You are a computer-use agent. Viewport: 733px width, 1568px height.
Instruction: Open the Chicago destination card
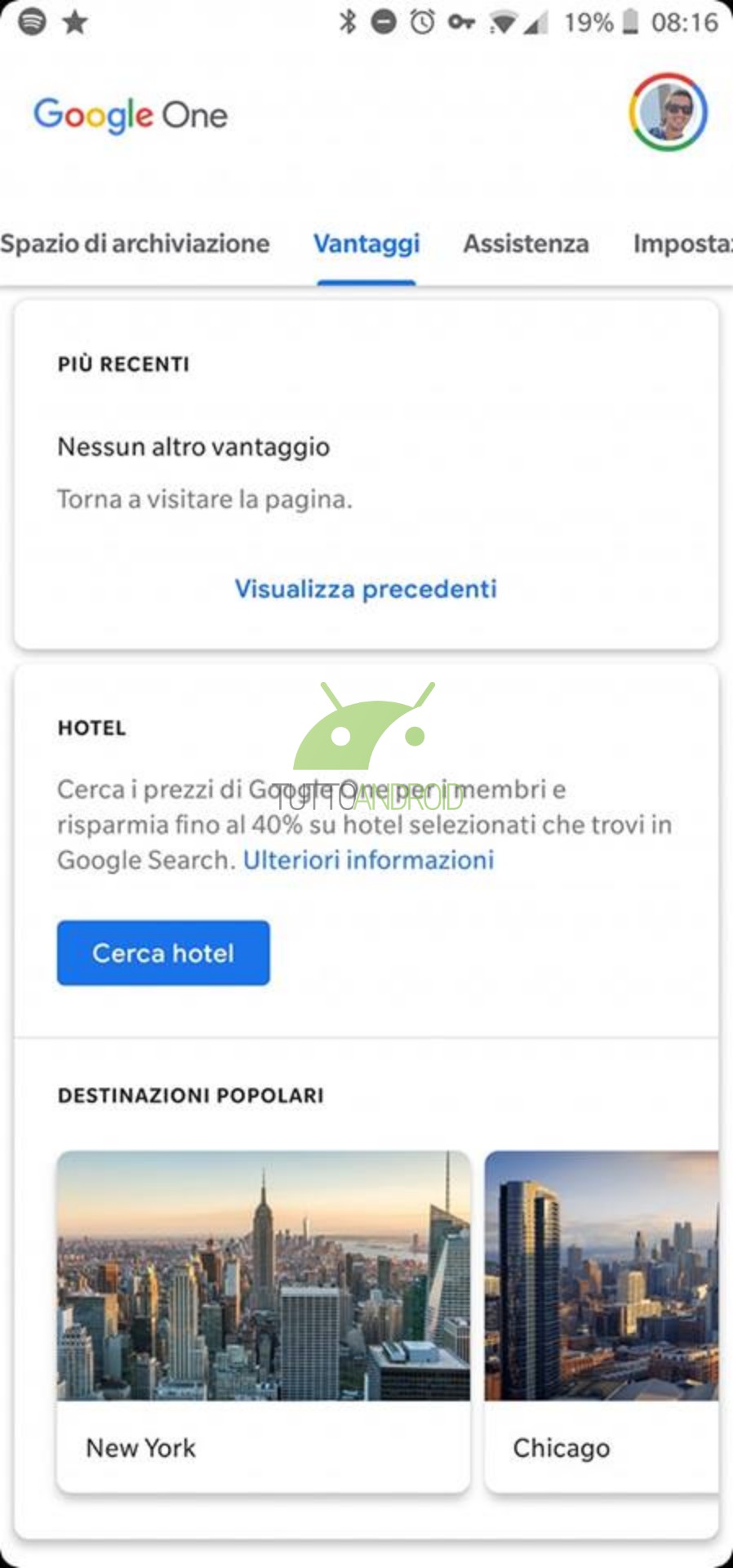coord(602,1322)
